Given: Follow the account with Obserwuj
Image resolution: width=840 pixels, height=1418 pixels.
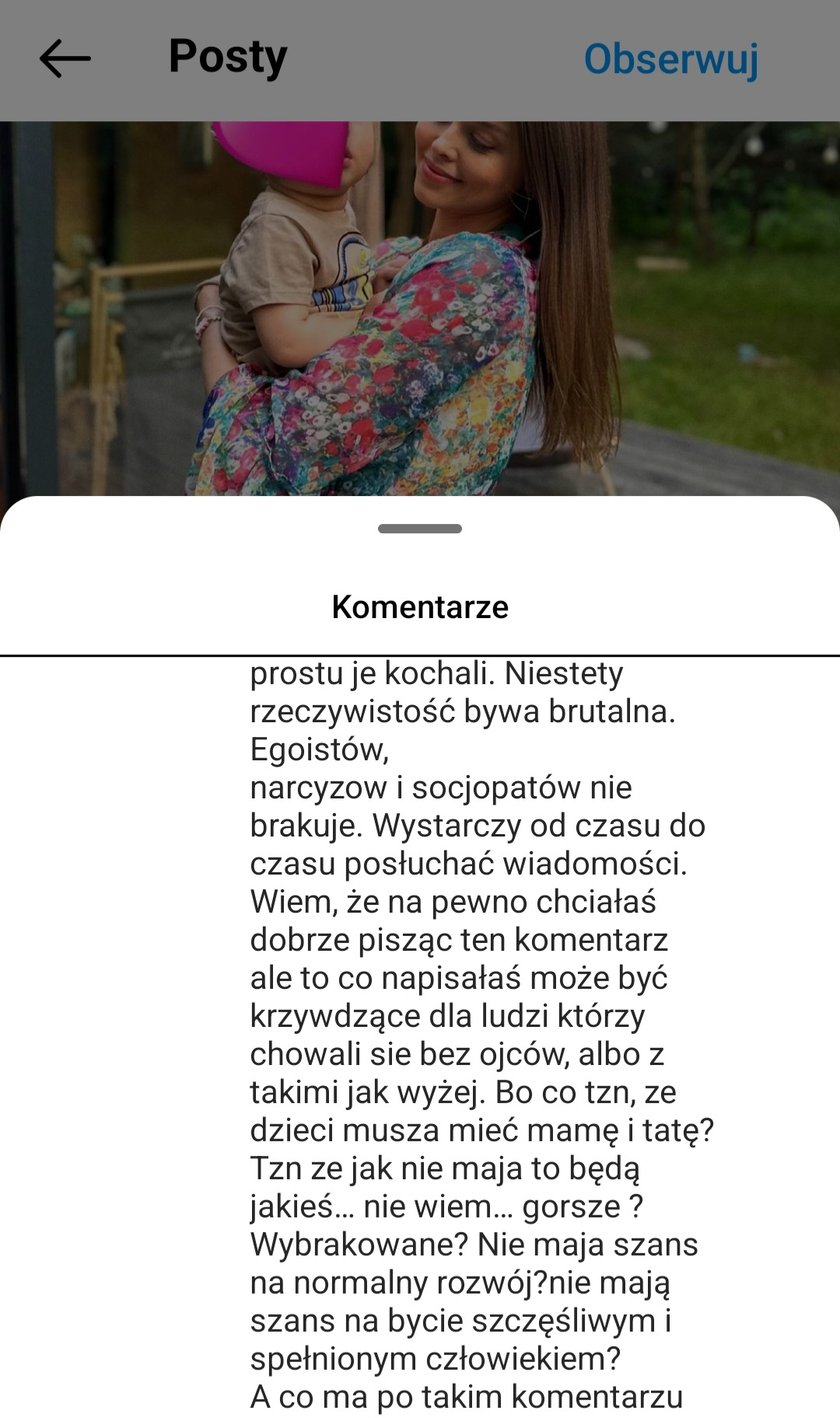Looking at the screenshot, I should point(671,59).
